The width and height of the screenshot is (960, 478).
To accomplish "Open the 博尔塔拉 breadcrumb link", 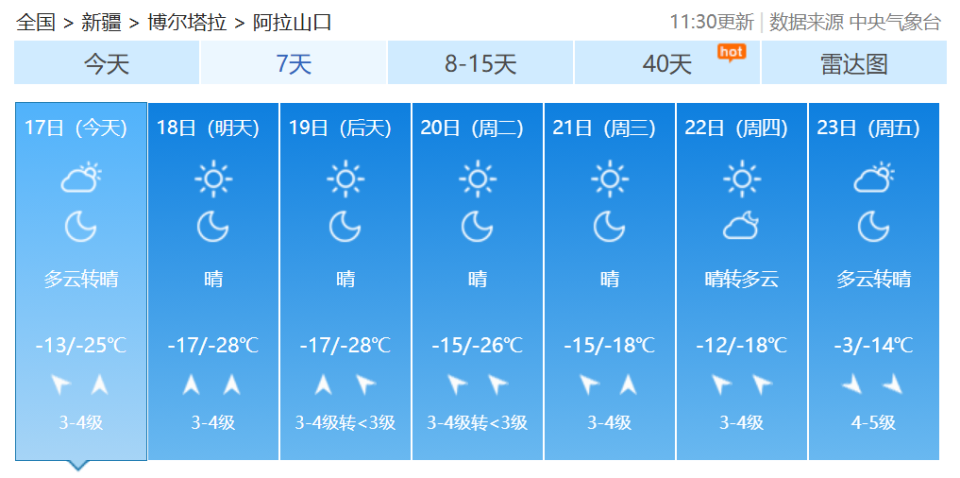I will 187,22.
